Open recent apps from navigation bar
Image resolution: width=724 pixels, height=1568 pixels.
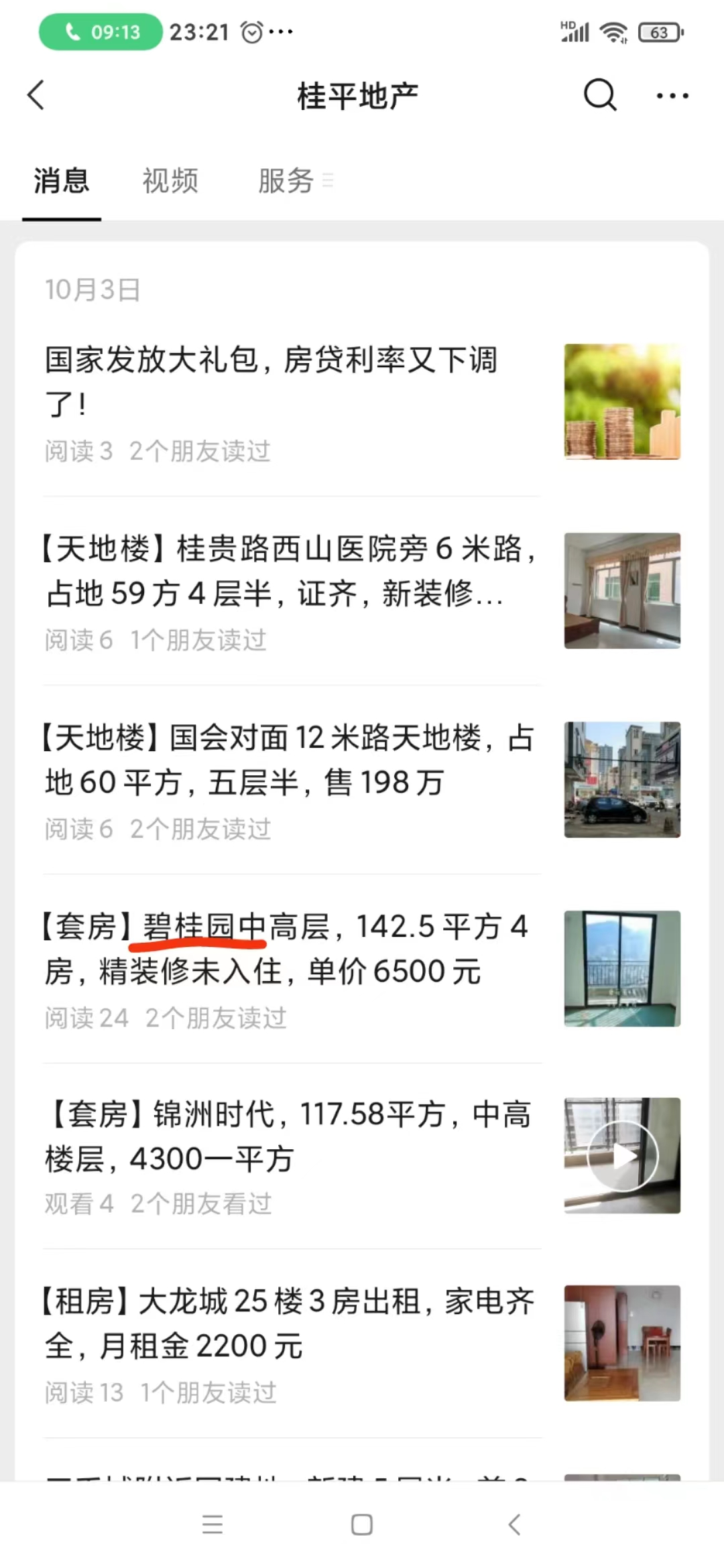click(x=213, y=1524)
